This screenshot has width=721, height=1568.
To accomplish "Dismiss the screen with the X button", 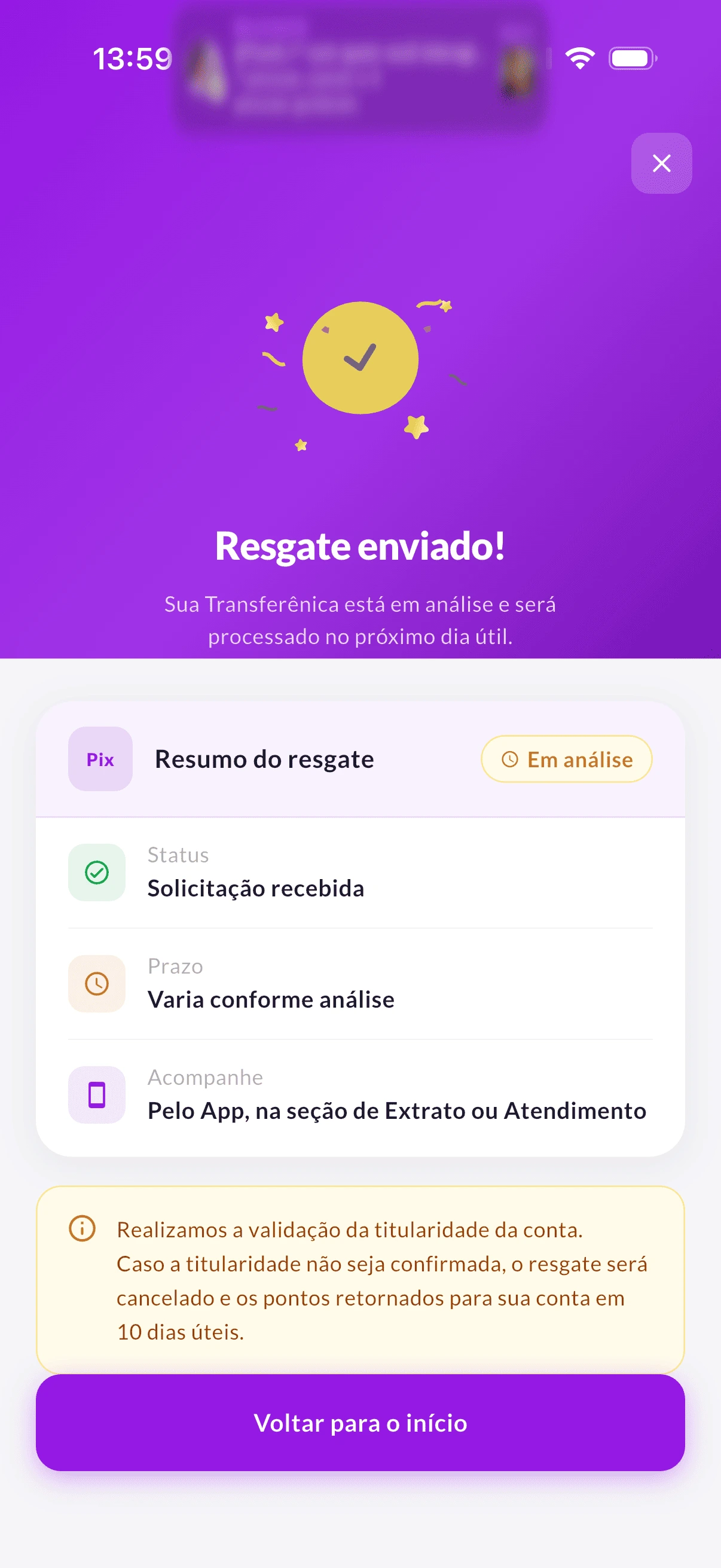I will point(661,163).
